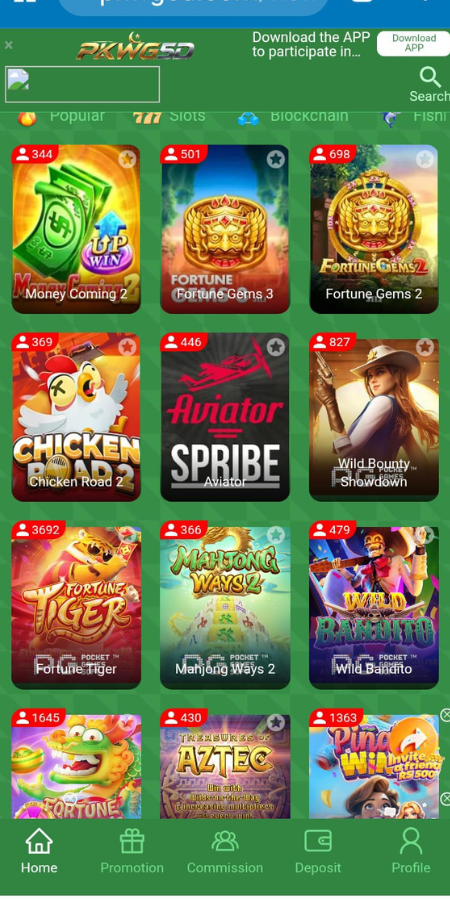450x900 pixels.
Task: Go to the Commission tab
Action: coord(225,851)
